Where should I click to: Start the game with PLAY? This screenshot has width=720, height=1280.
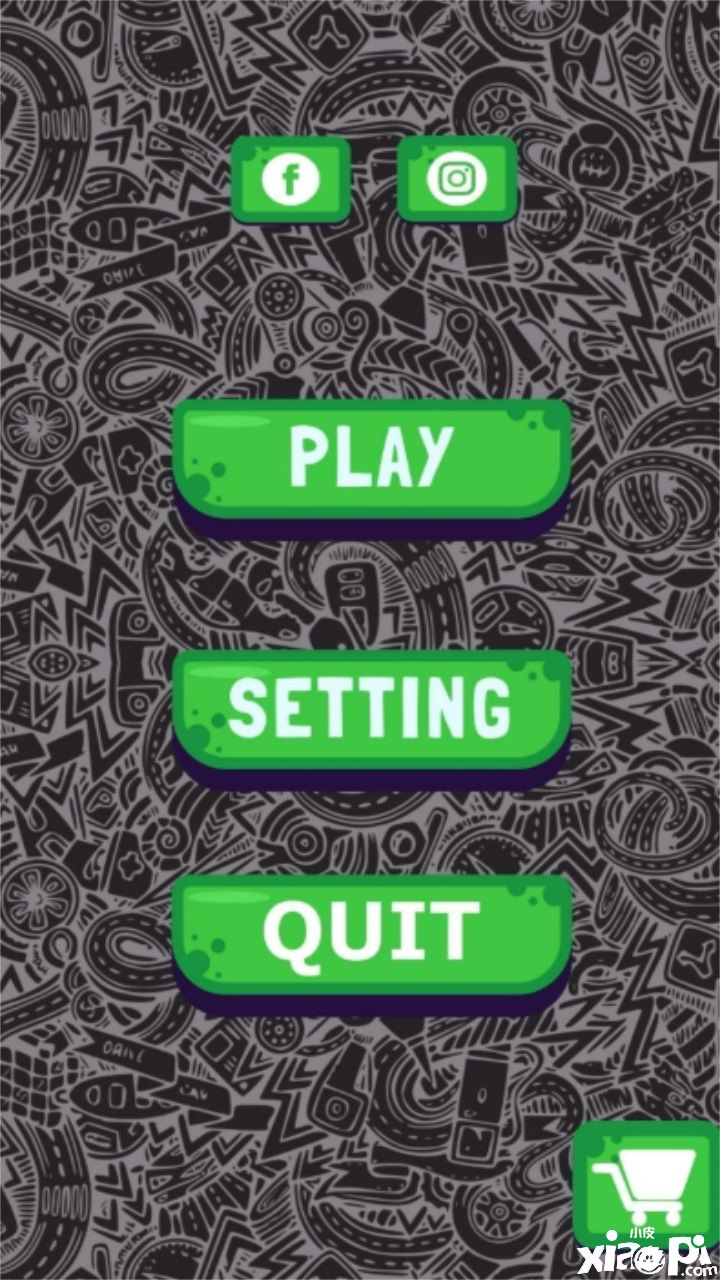click(371, 458)
